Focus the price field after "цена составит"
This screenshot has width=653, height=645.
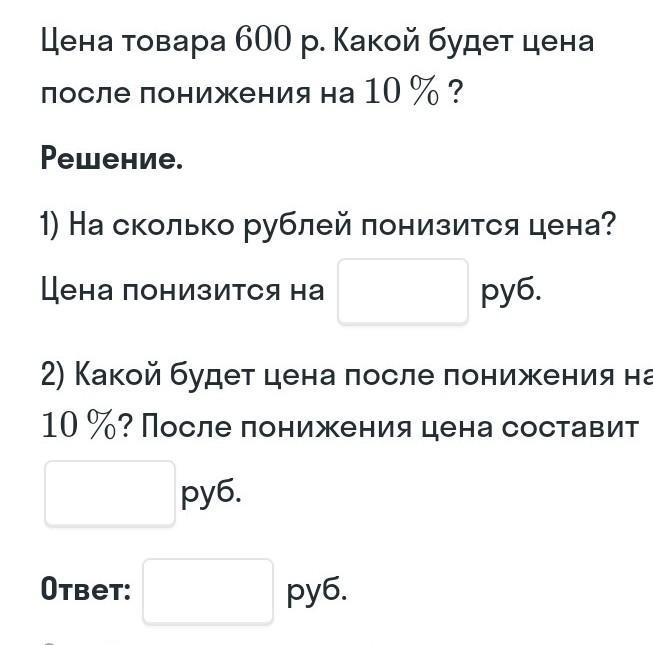coord(110,493)
